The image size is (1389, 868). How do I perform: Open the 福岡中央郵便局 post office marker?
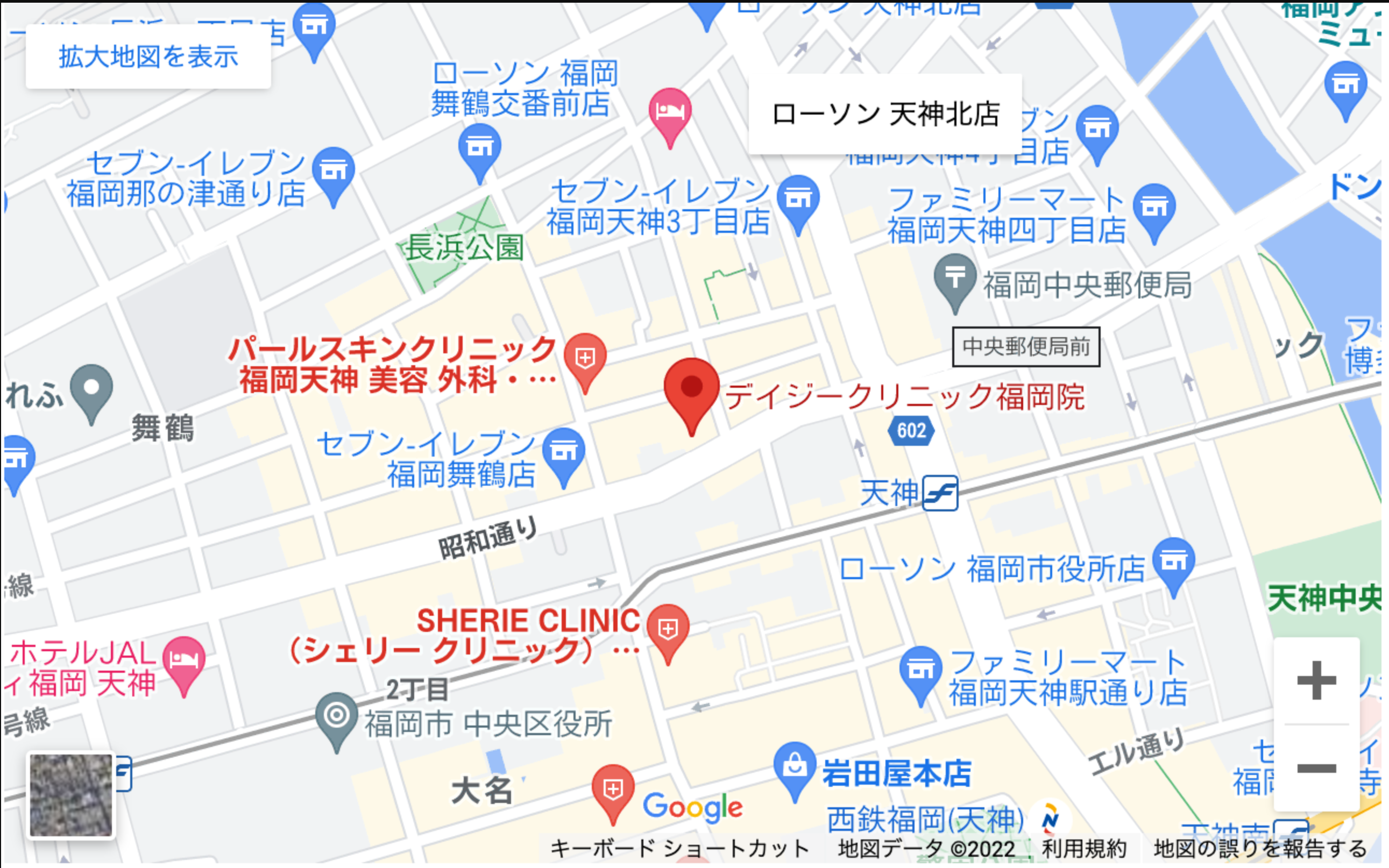pos(955,279)
